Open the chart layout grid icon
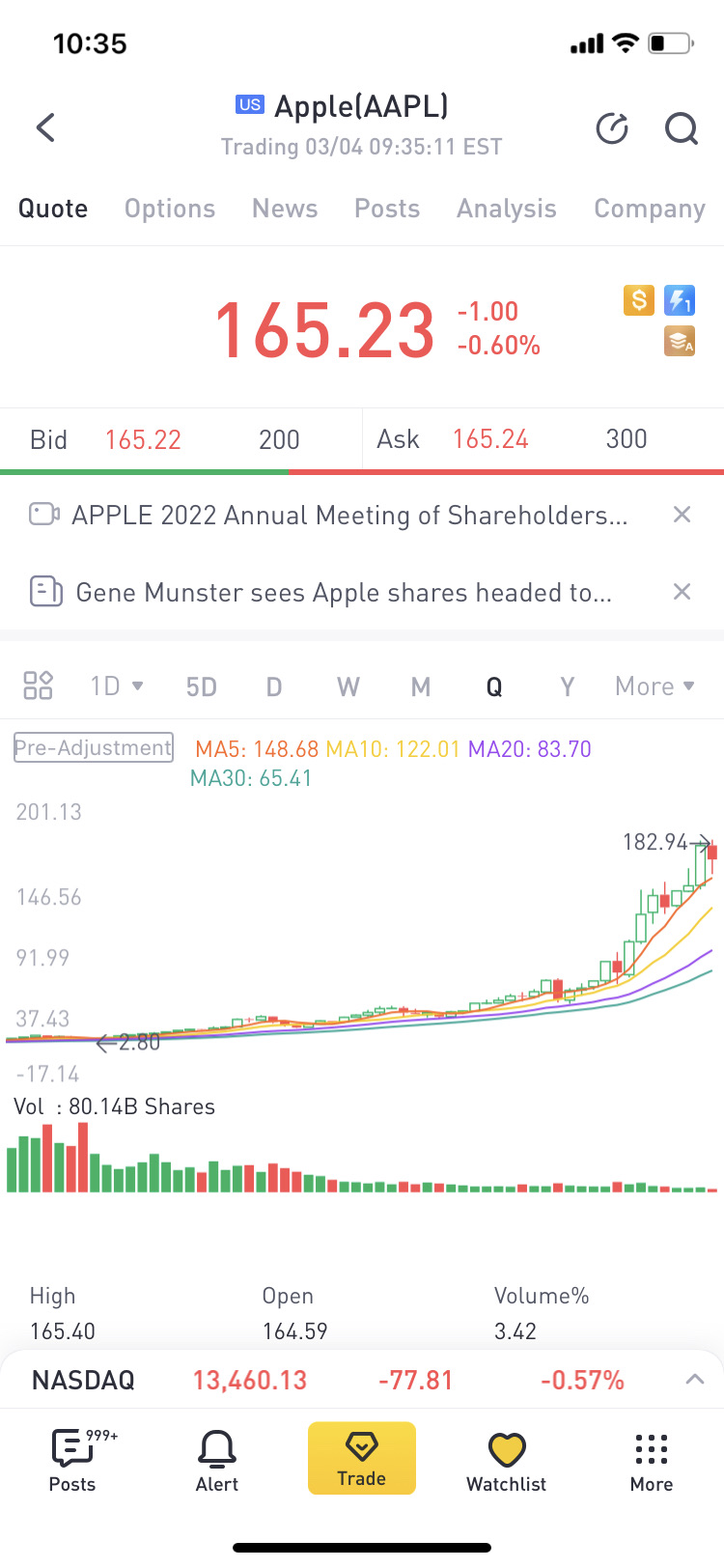Image resolution: width=724 pixels, height=1568 pixels. coord(38,686)
